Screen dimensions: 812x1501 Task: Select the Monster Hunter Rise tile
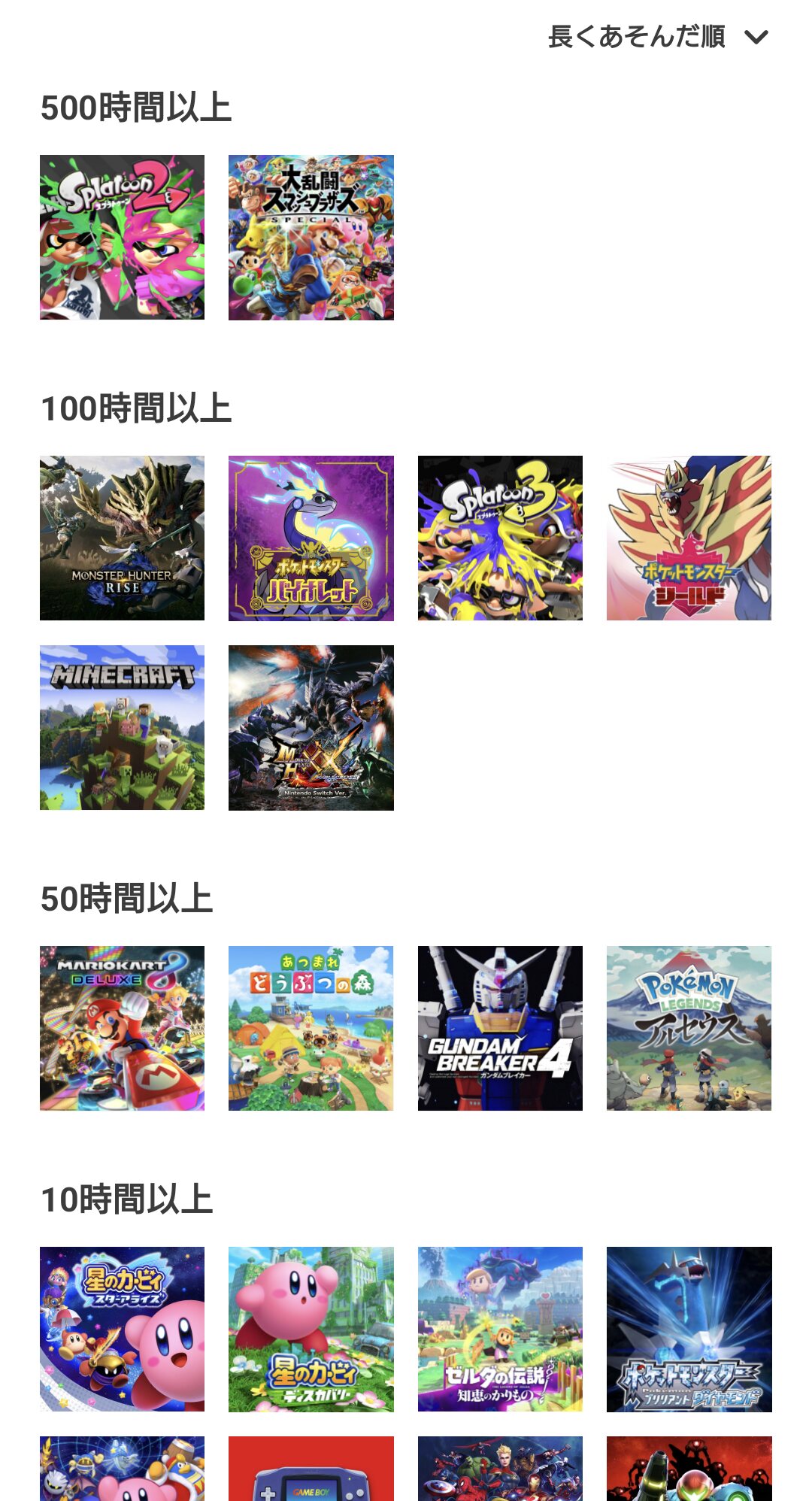(122, 538)
